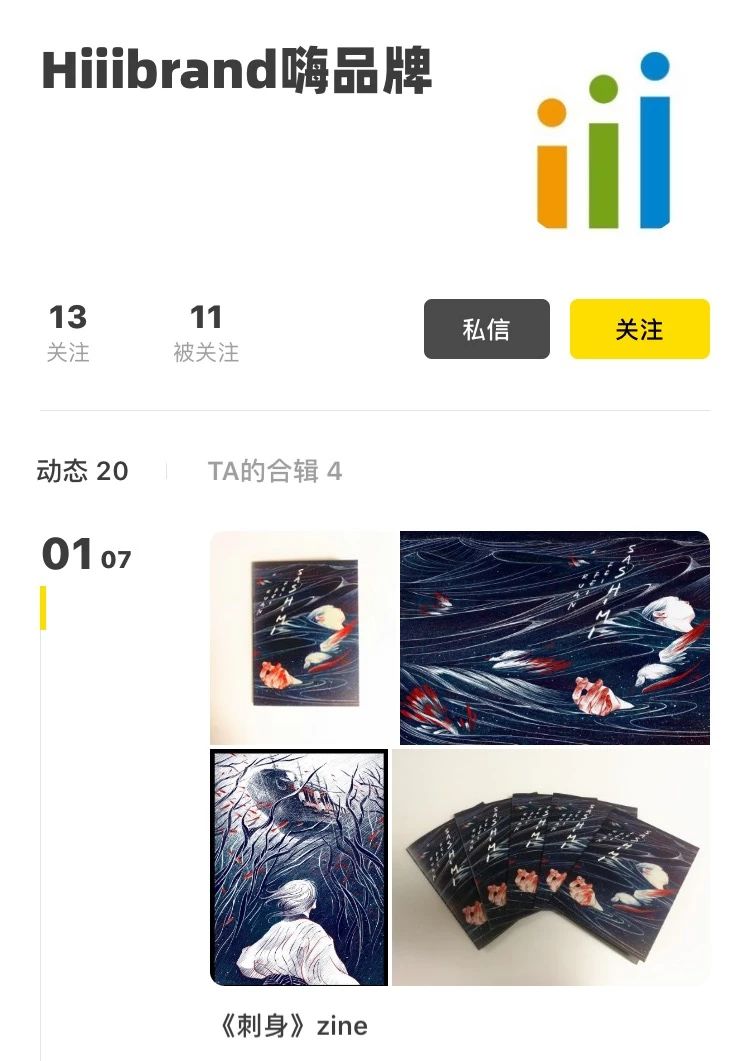Viewport: 750px width, 1061px height.
Task: View the 11 被关注 followers list
Action: tap(206, 333)
